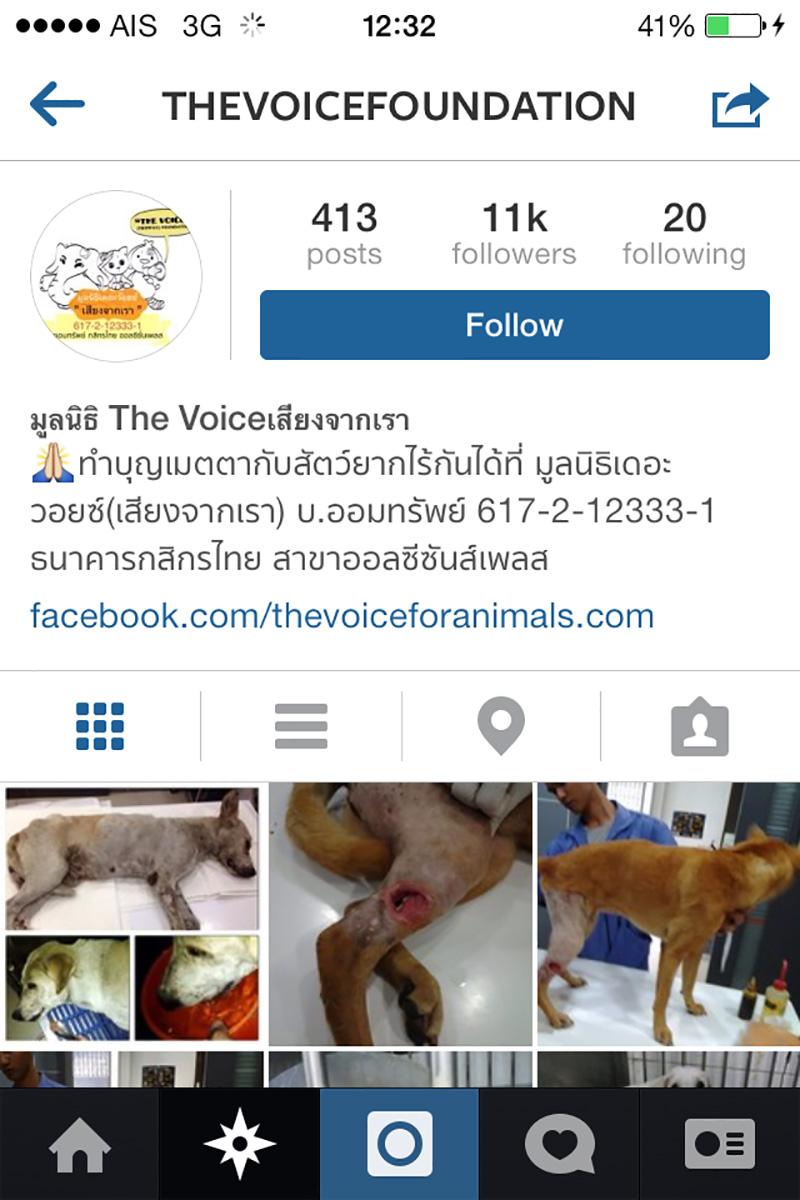The height and width of the screenshot is (1200, 800).
Task: Enlarge the foundation's profile picture
Action: coord(116,276)
